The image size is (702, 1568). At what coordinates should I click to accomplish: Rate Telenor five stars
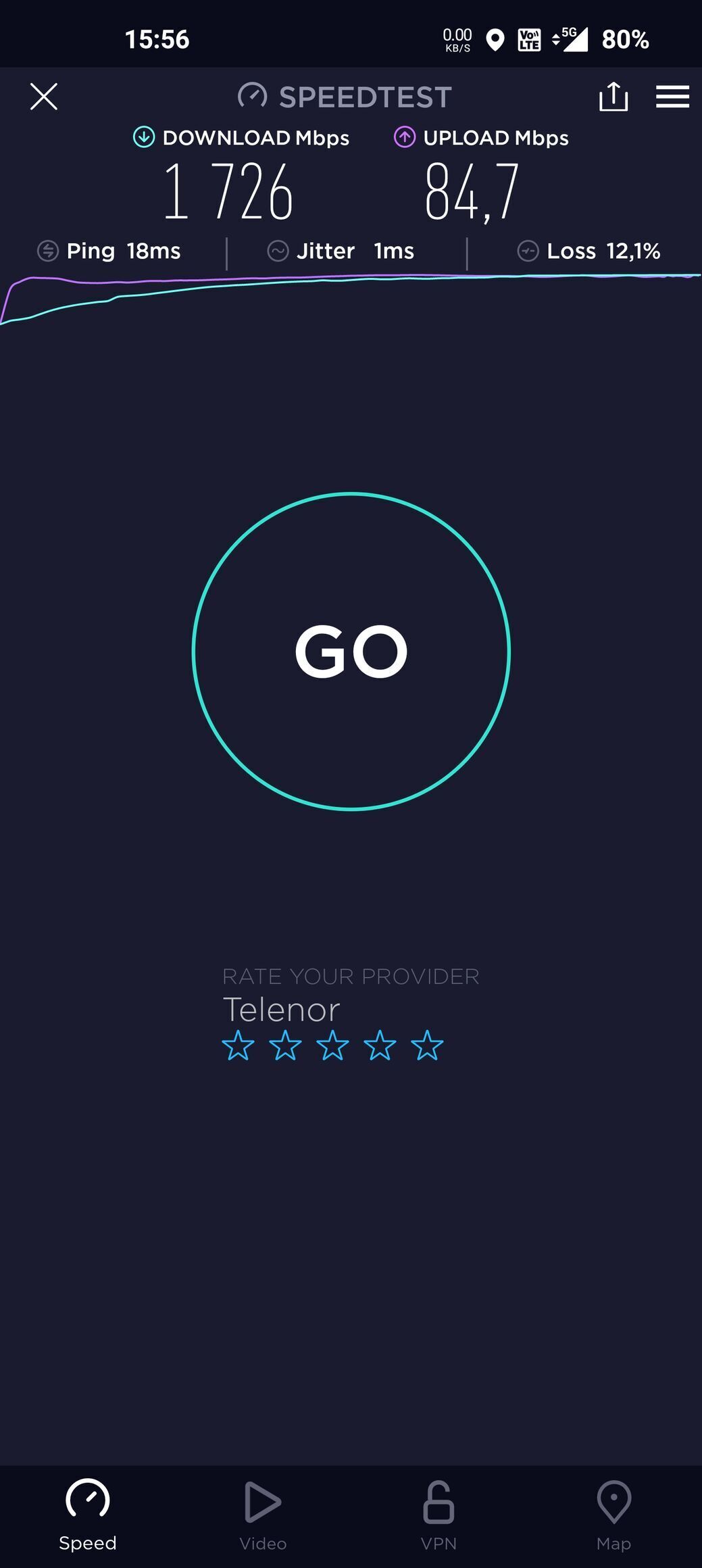(x=428, y=1046)
